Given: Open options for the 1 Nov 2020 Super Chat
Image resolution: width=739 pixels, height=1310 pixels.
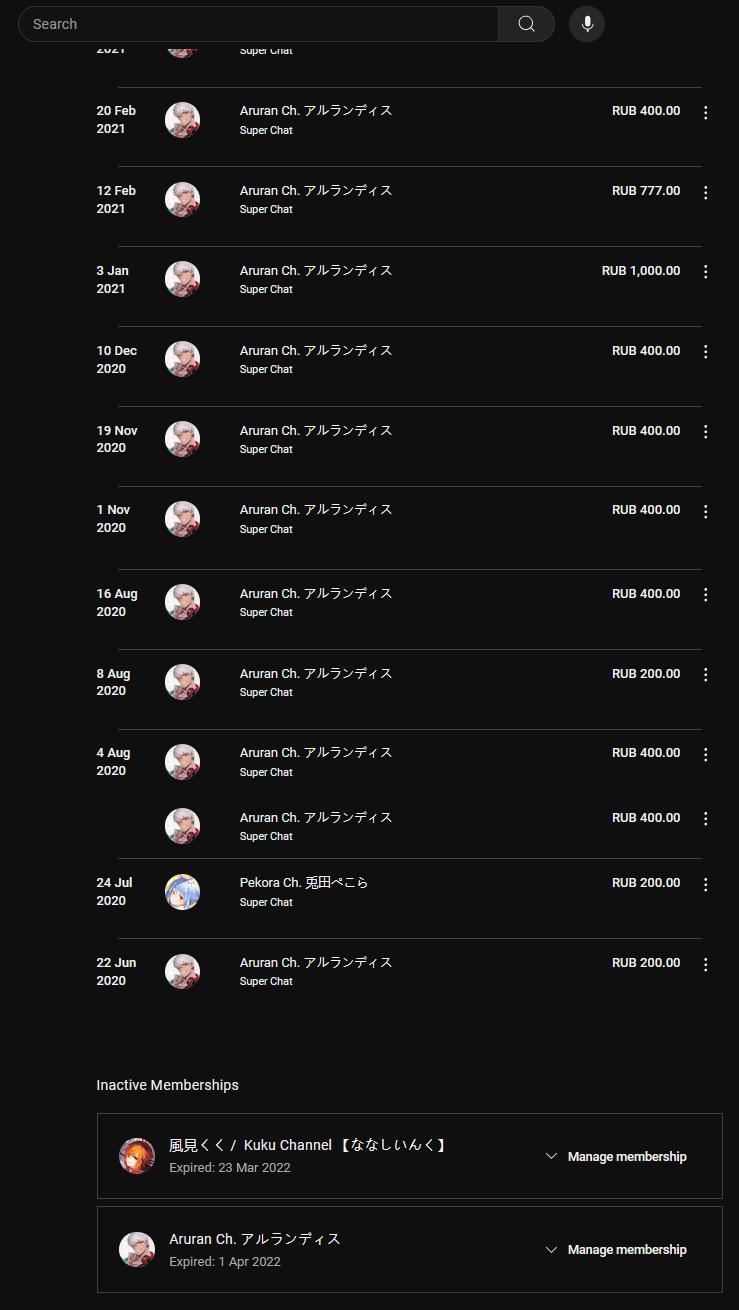Looking at the screenshot, I should point(705,511).
